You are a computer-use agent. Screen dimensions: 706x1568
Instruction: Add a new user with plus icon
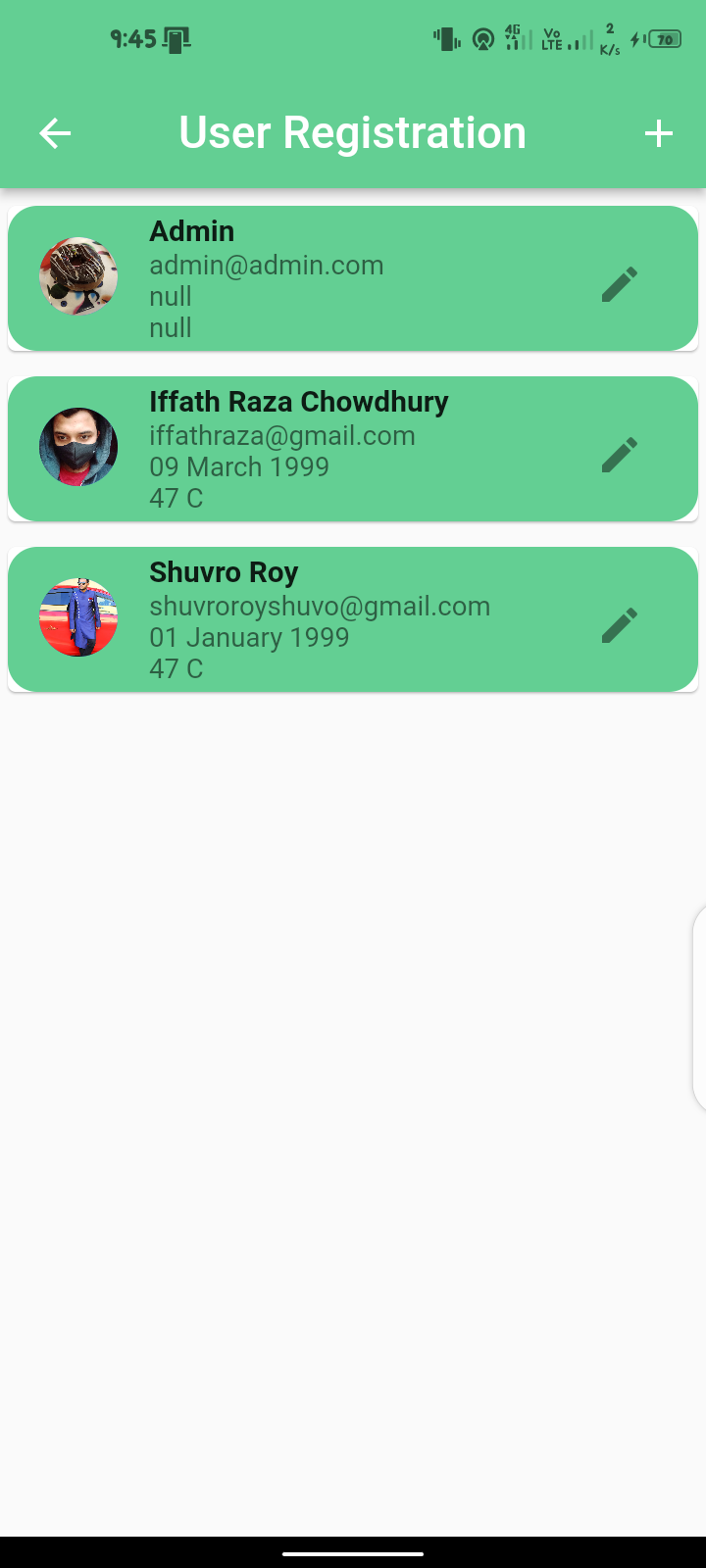coord(659,133)
